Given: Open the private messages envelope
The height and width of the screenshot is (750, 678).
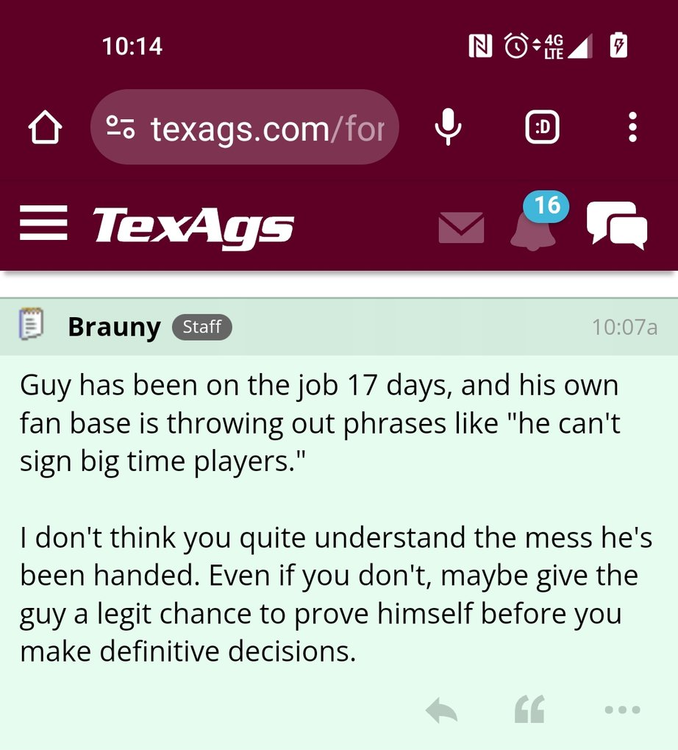Looking at the screenshot, I should click(x=461, y=228).
